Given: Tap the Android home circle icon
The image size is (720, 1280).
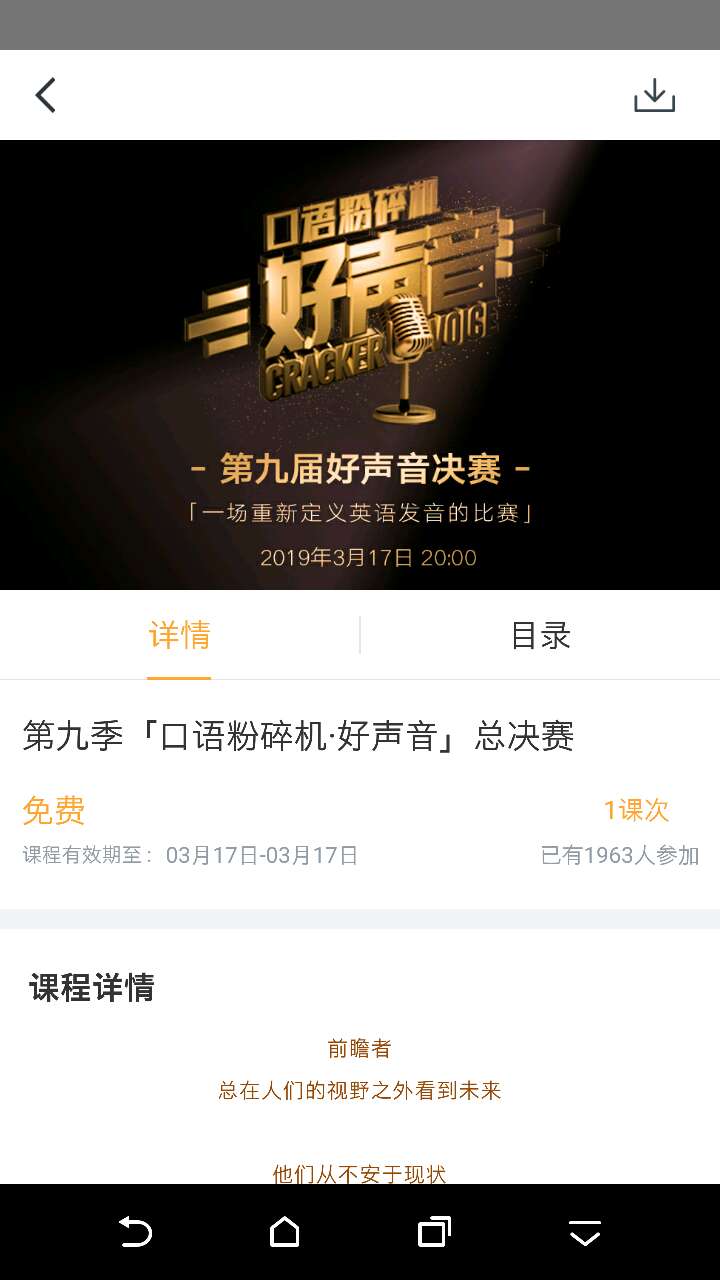Looking at the screenshot, I should click(x=283, y=1233).
